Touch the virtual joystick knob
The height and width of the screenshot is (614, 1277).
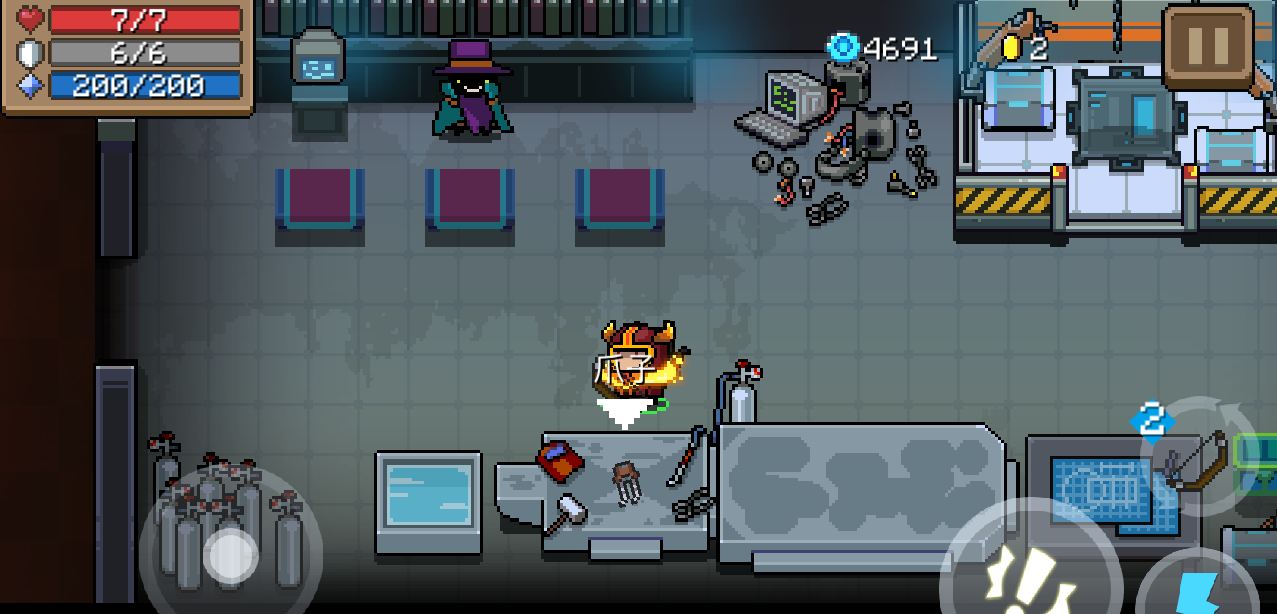[231, 556]
